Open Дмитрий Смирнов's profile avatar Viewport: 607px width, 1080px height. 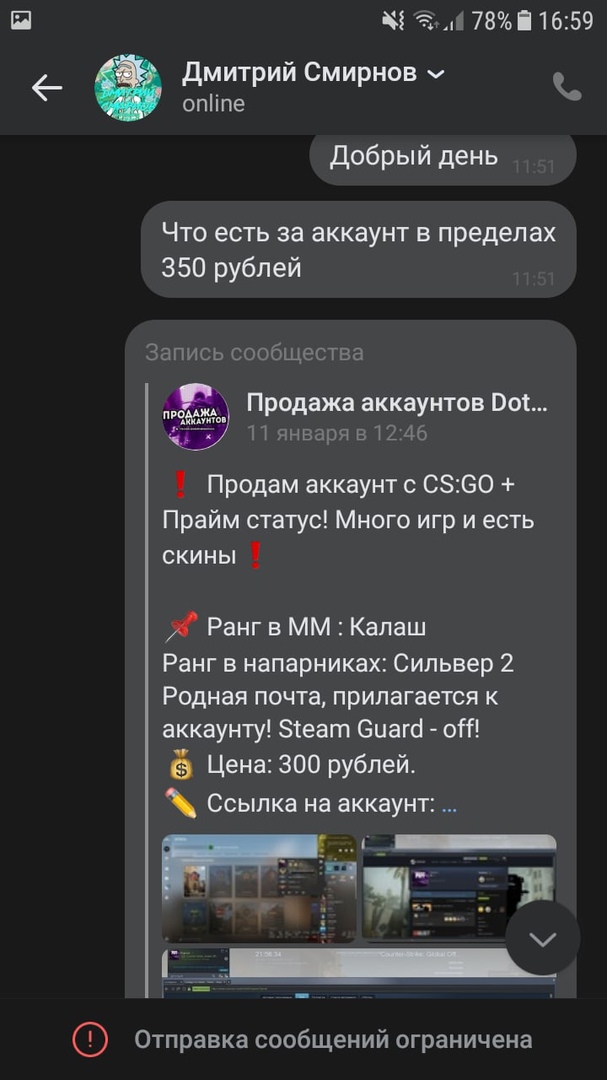coord(127,88)
